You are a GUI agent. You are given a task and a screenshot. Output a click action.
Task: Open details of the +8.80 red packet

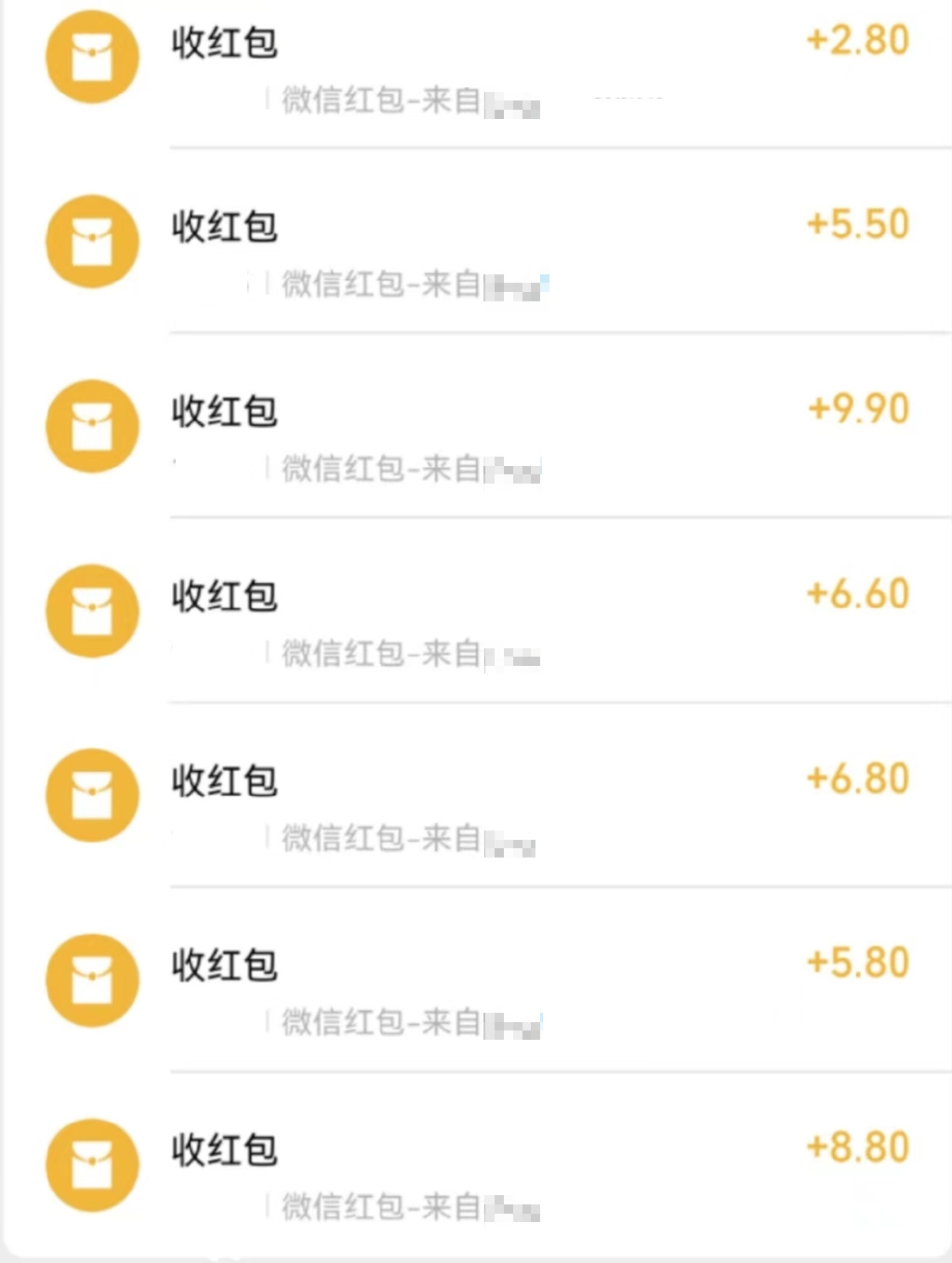pos(465,1163)
